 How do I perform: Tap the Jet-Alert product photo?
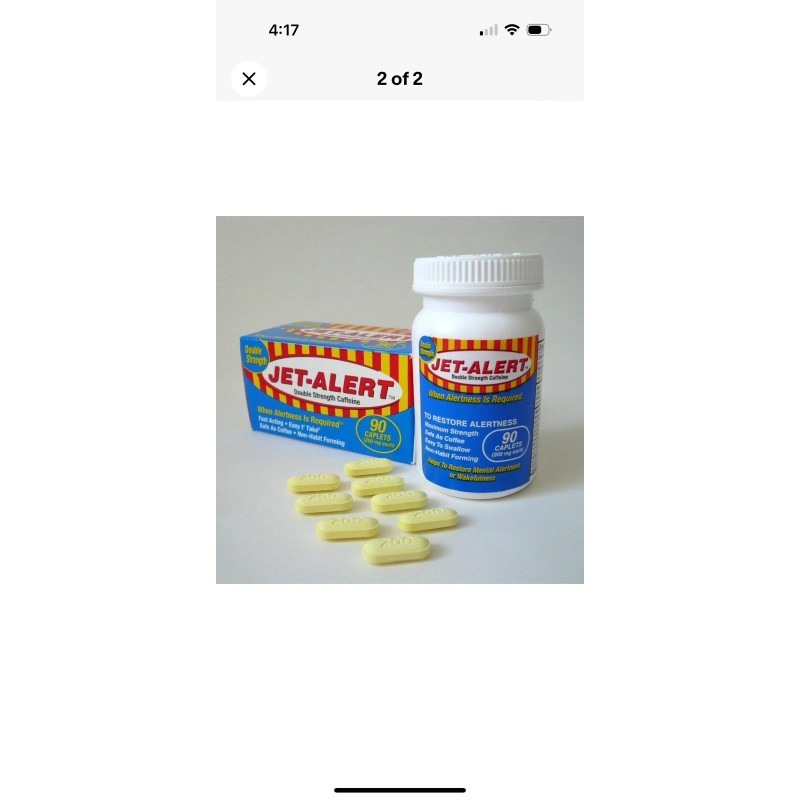click(399, 399)
